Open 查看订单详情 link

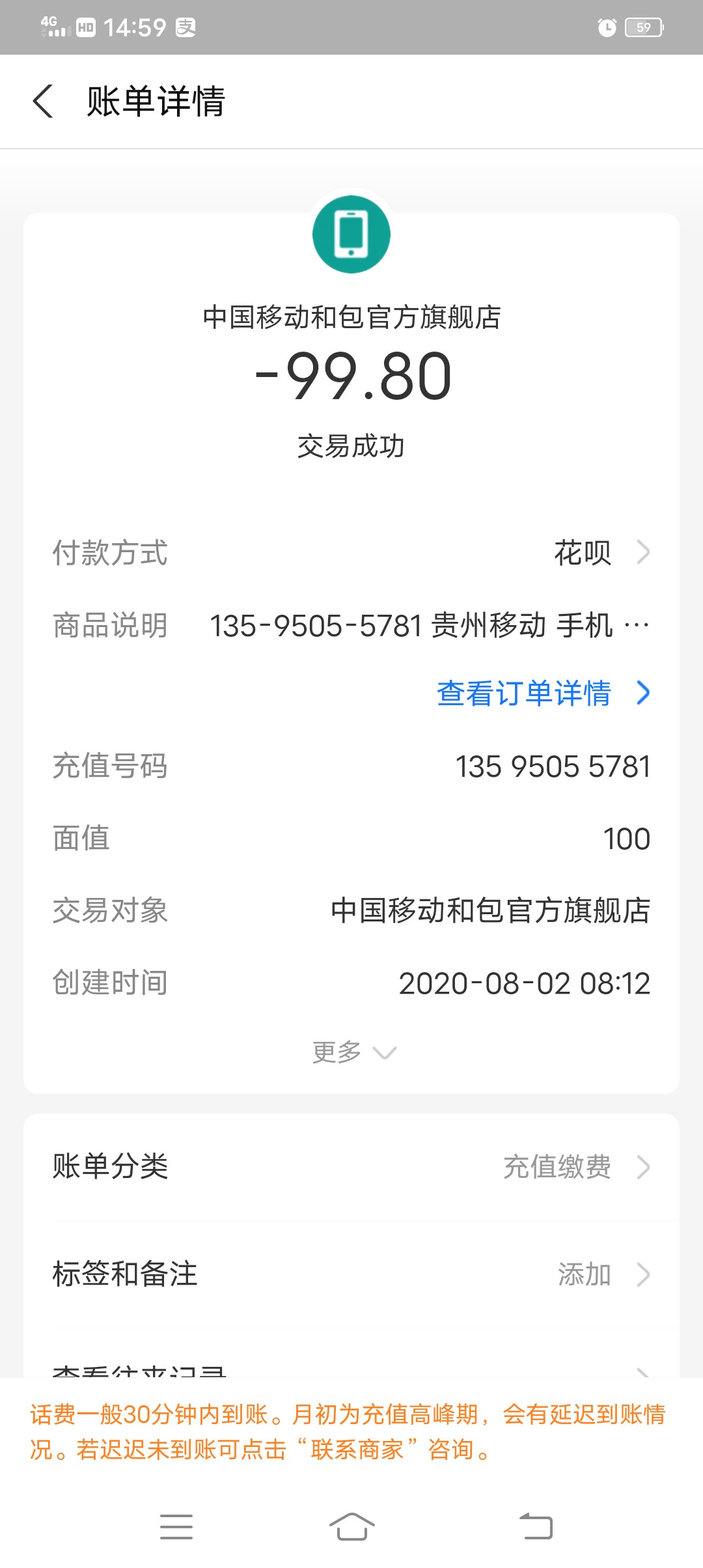[542, 693]
